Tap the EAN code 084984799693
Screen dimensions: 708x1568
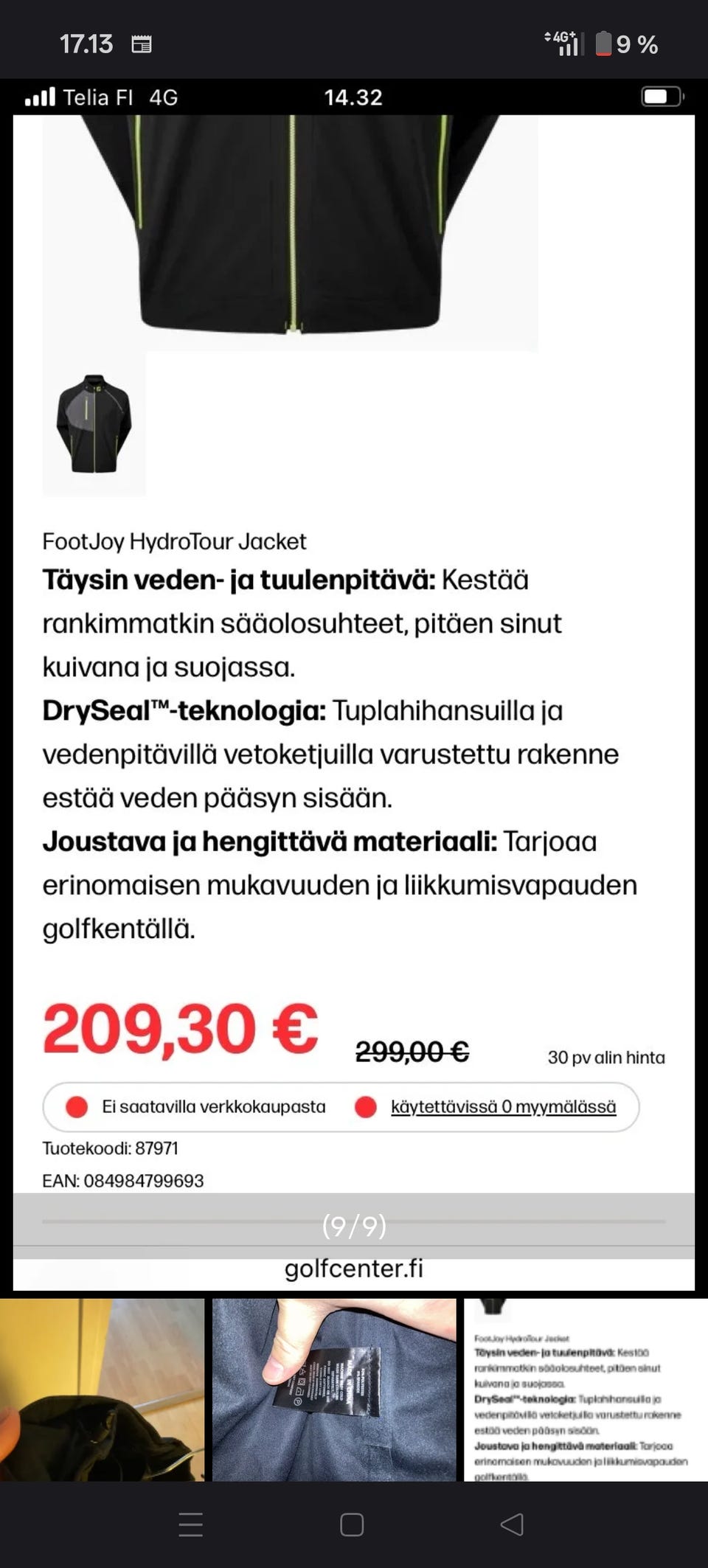(x=125, y=1180)
